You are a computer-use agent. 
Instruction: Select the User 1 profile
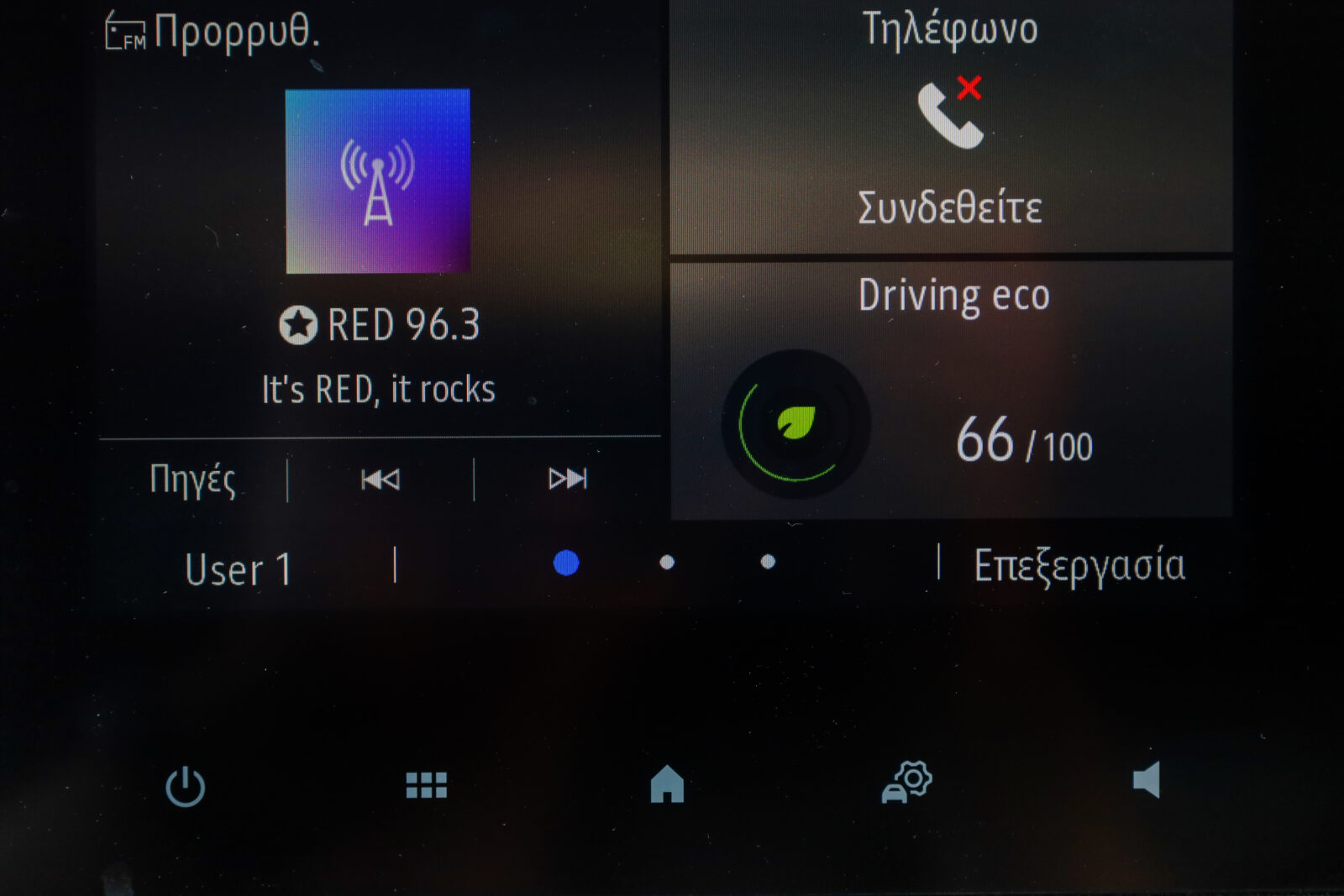239,569
